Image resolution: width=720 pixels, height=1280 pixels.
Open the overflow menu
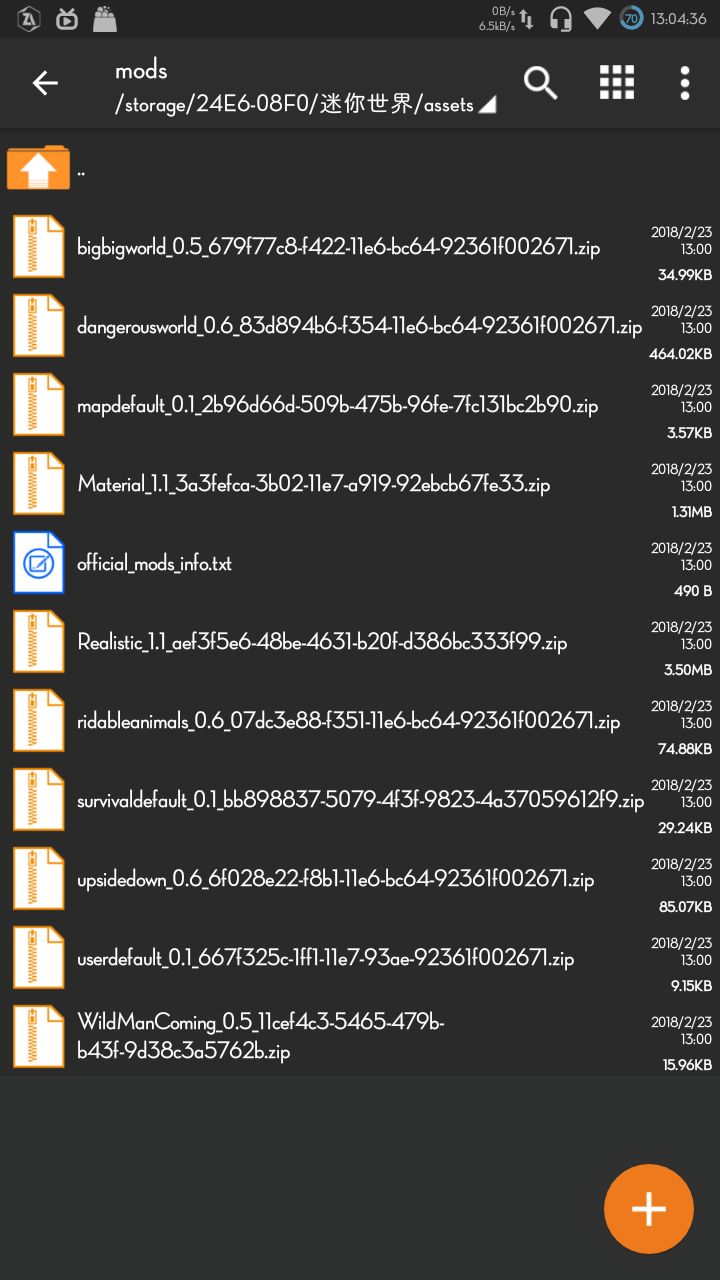(685, 83)
